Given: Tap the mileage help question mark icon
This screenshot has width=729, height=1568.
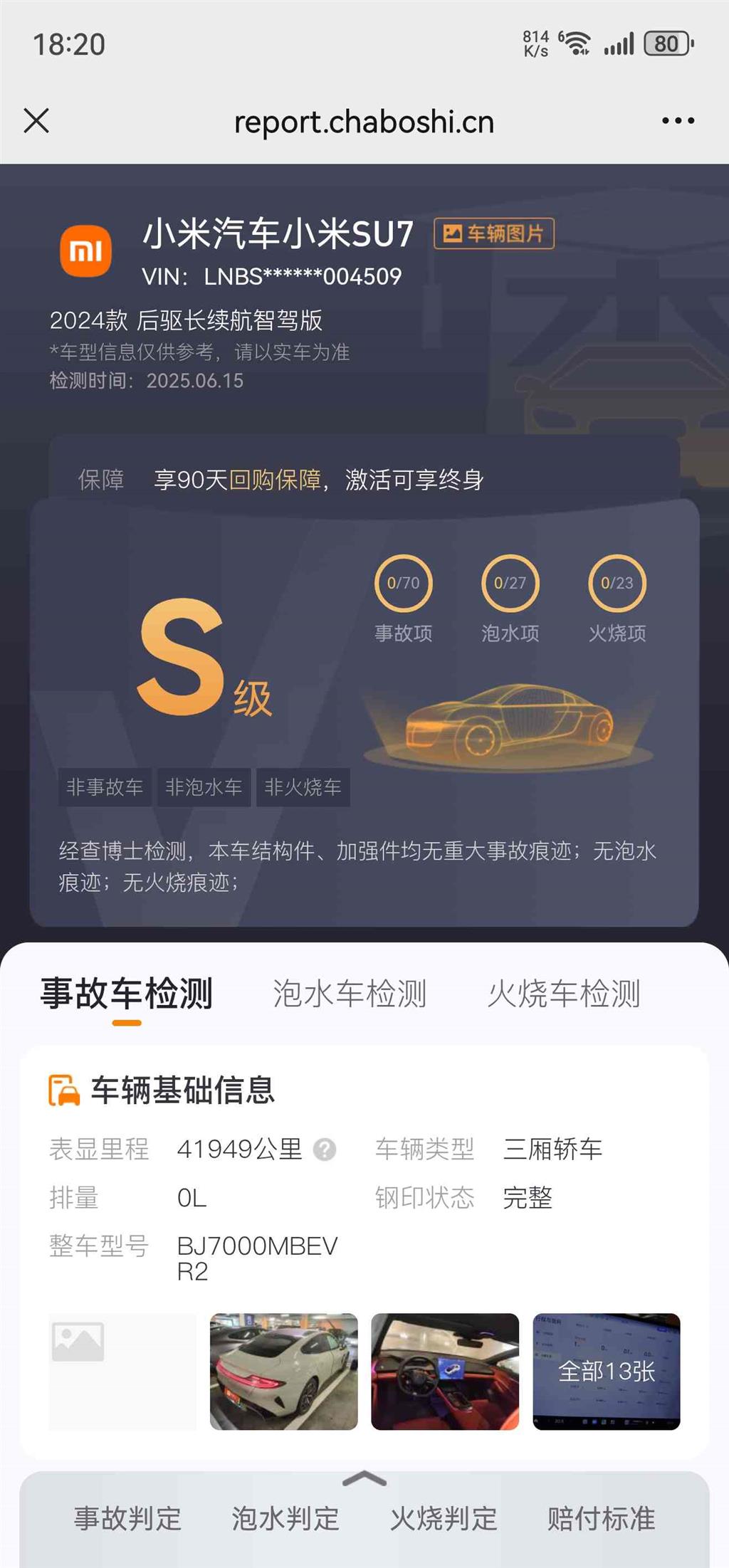Looking at the screenshot, I should (324, 1148).
